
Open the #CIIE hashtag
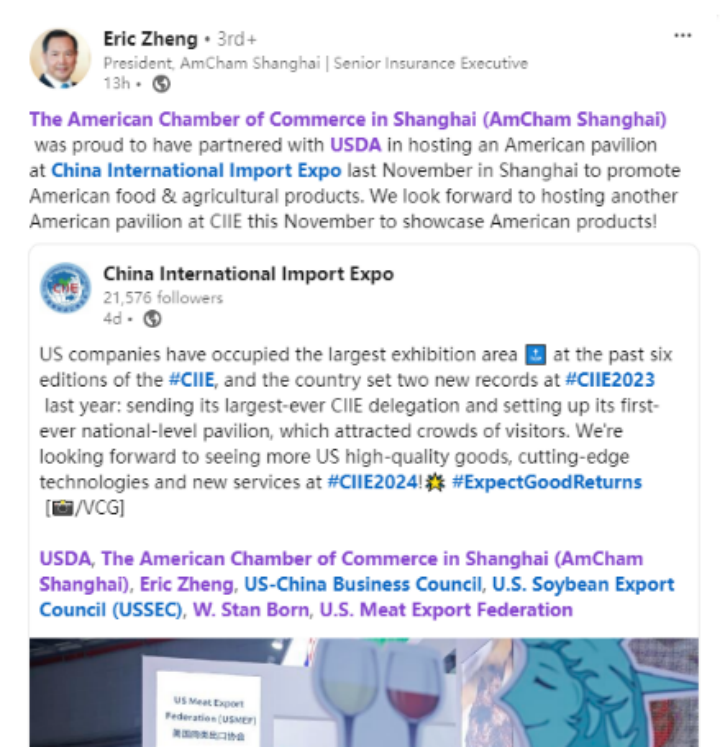pyautogui.click(x=192, y=380)
